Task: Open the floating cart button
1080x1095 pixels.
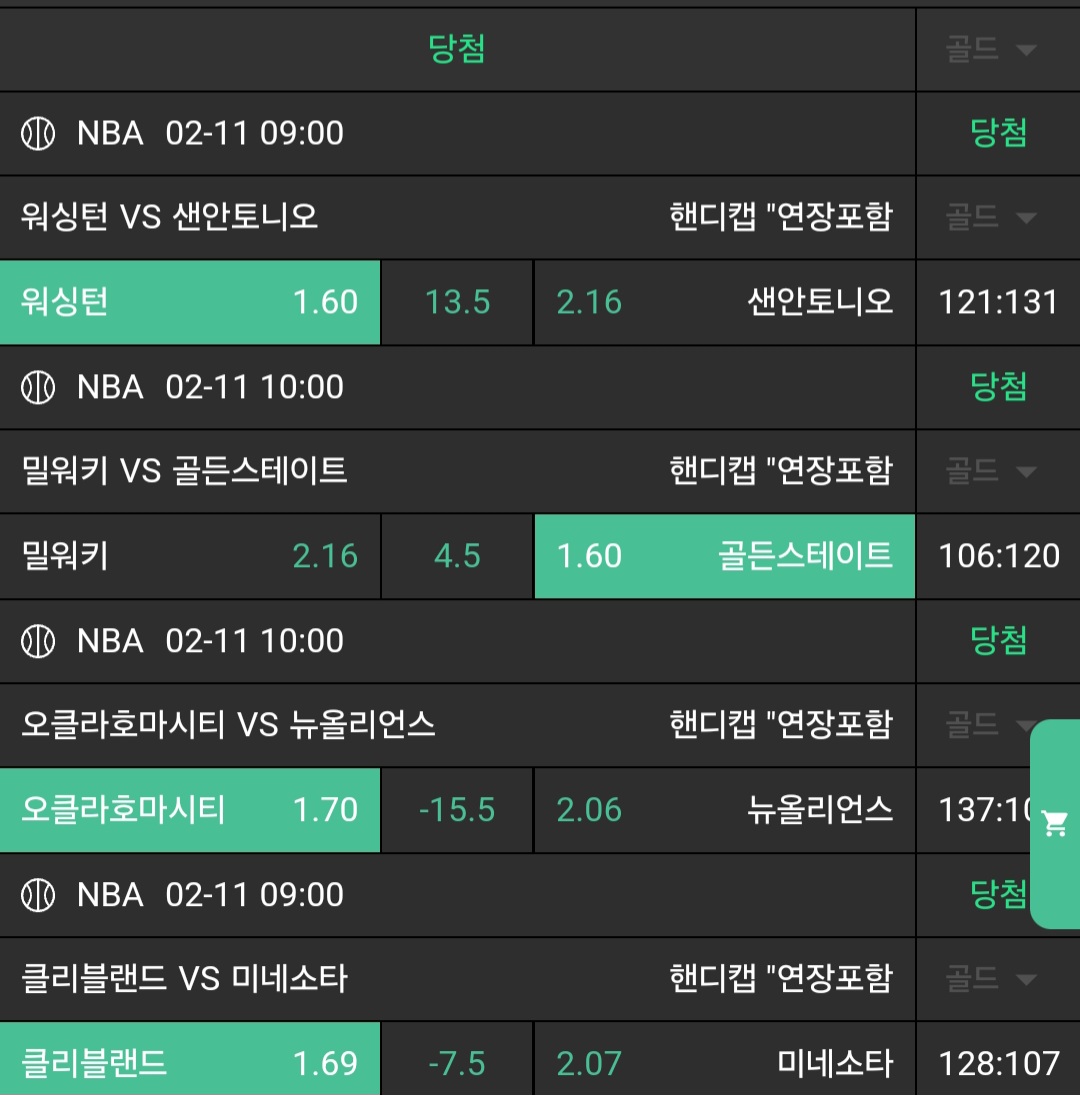Action: click(x=1055, y=824)
